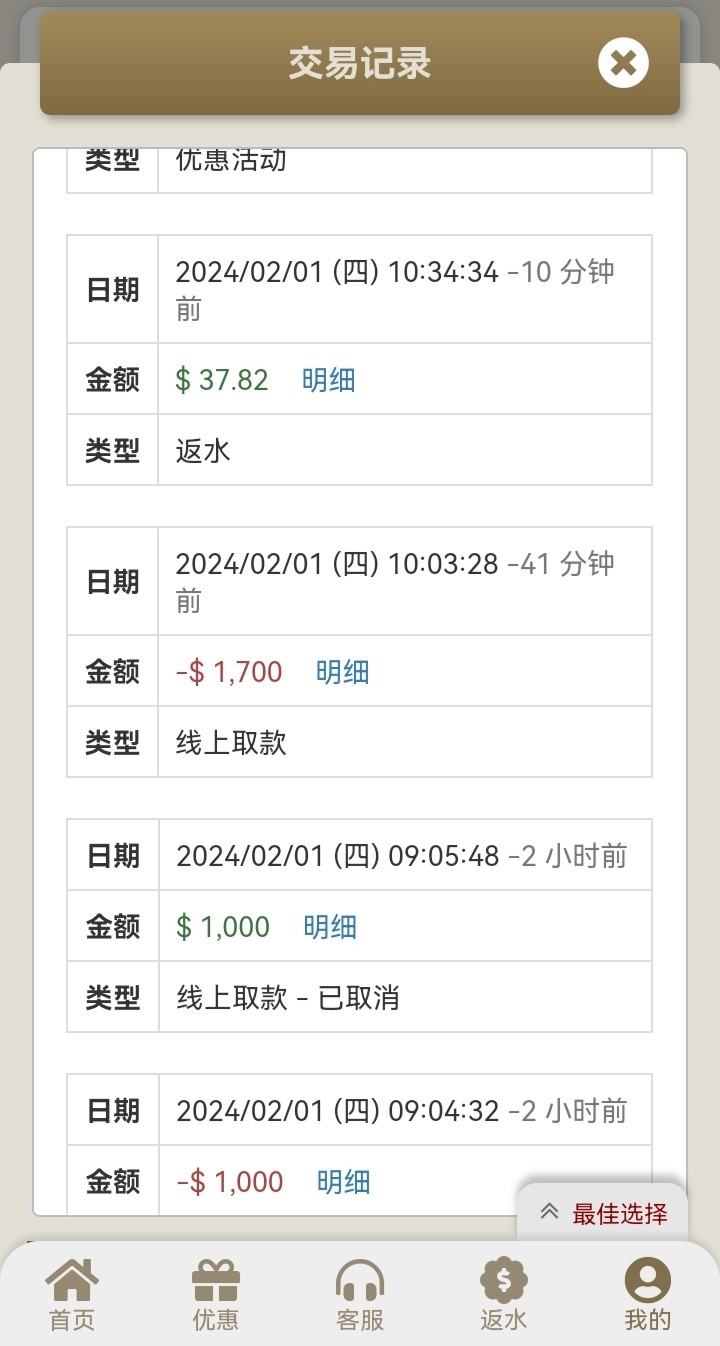Open 明细 for the $37.82 rebate
720x1346 pixels.
329,381
